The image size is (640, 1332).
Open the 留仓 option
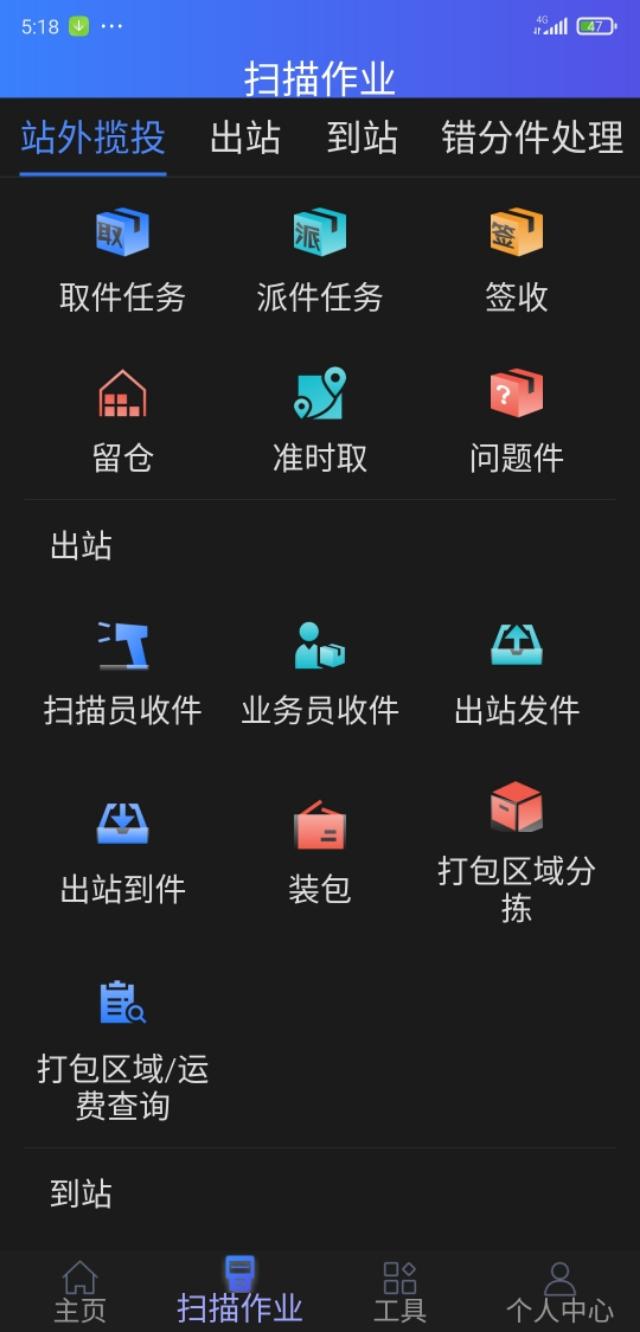click(x=122, y=420)
